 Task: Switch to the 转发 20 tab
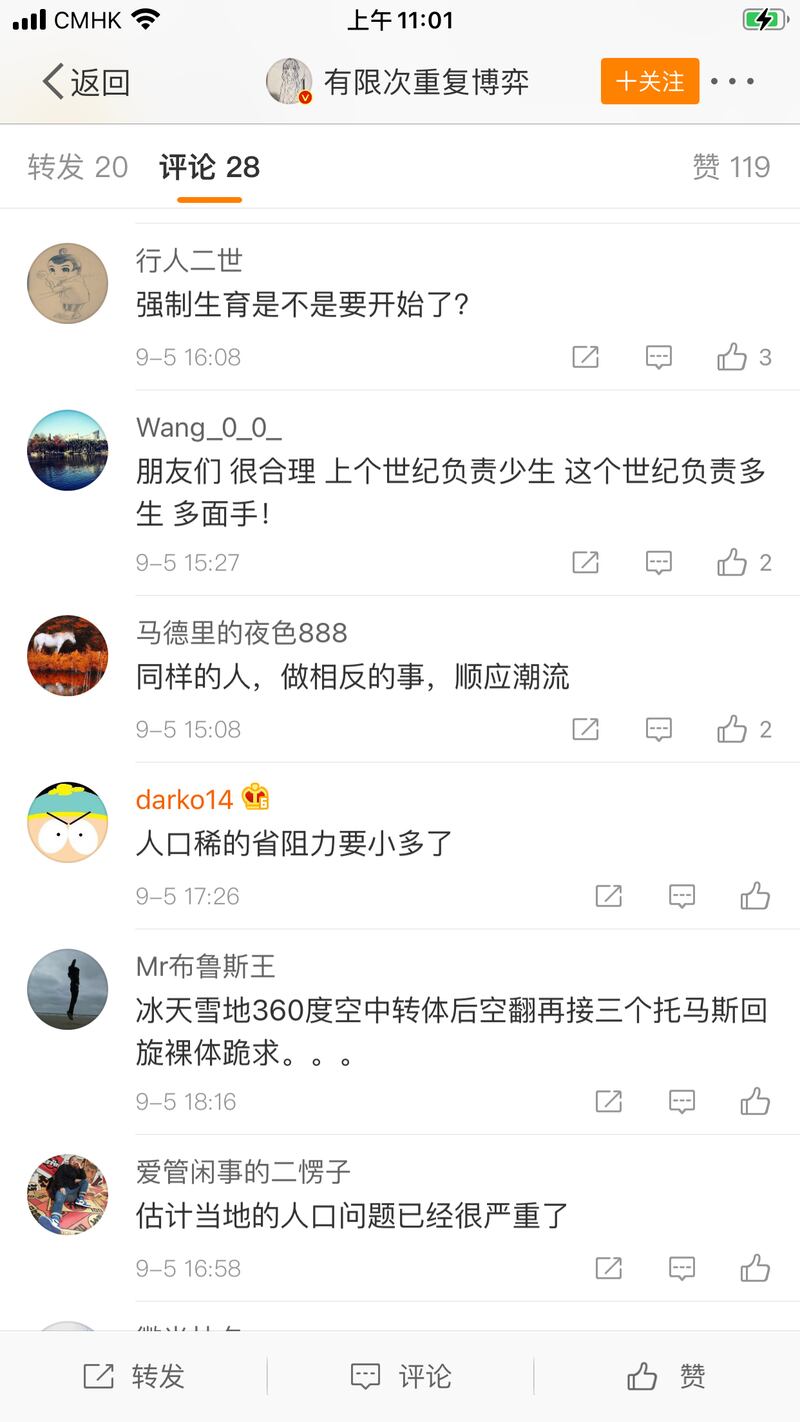[x=77, y=167]
